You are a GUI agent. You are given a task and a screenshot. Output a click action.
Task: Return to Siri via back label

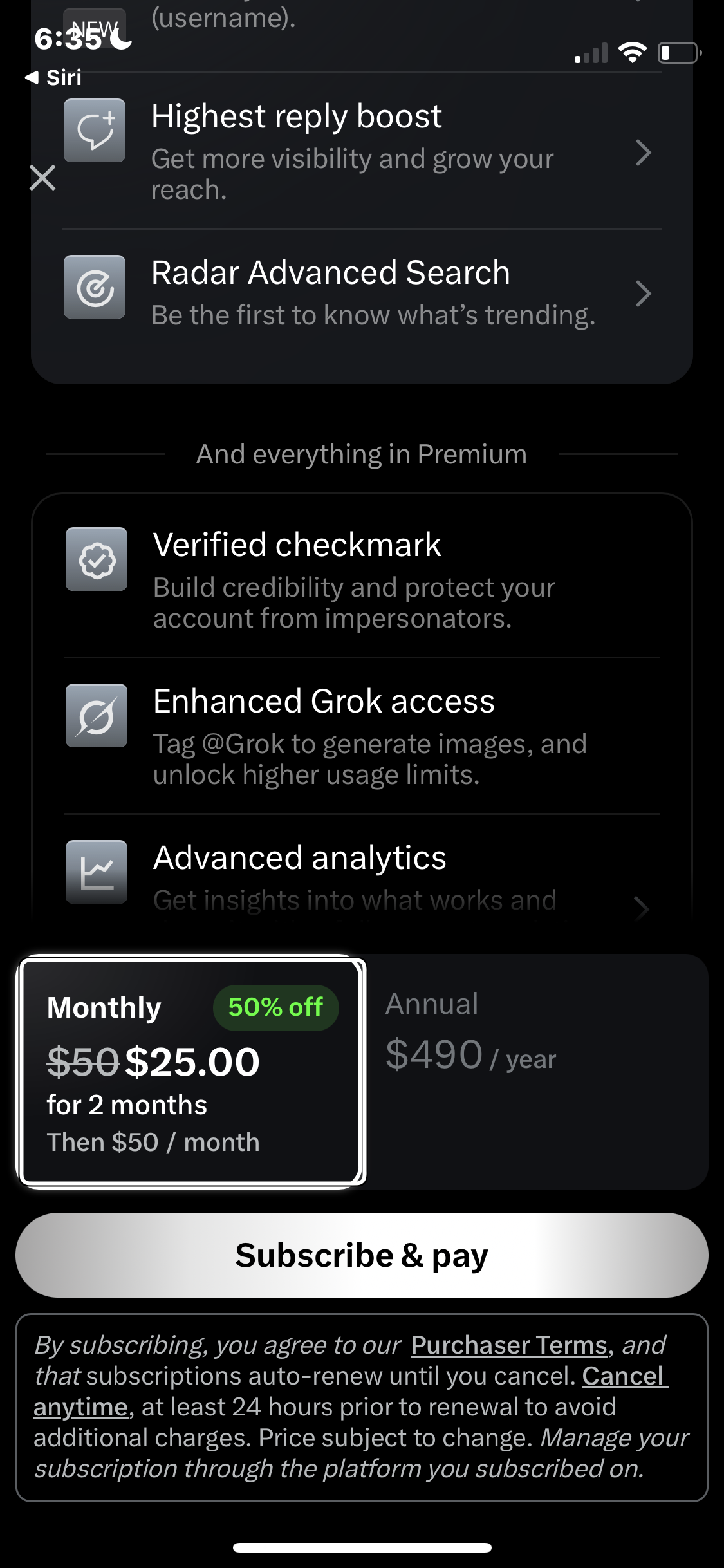pos(55,76)
